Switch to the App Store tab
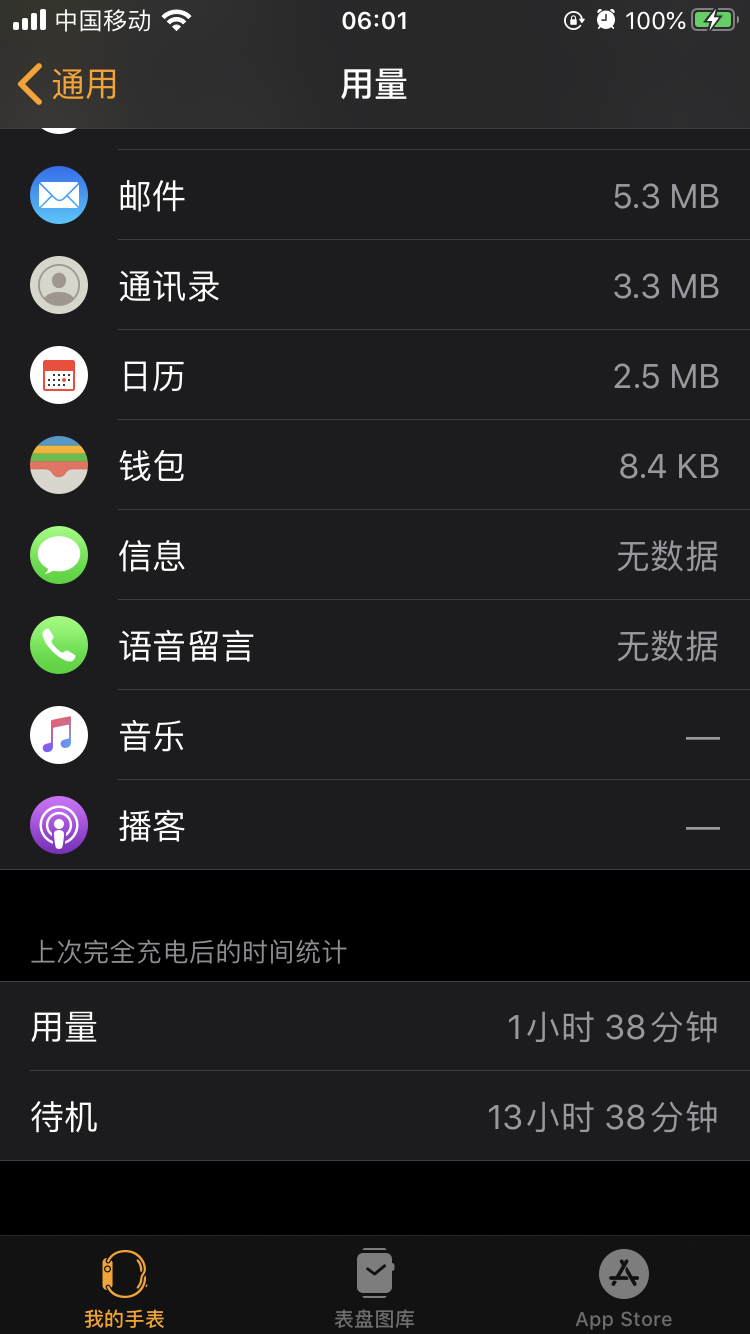The height and width of the screenshot is (1334, 750). tap(623, 1286)
